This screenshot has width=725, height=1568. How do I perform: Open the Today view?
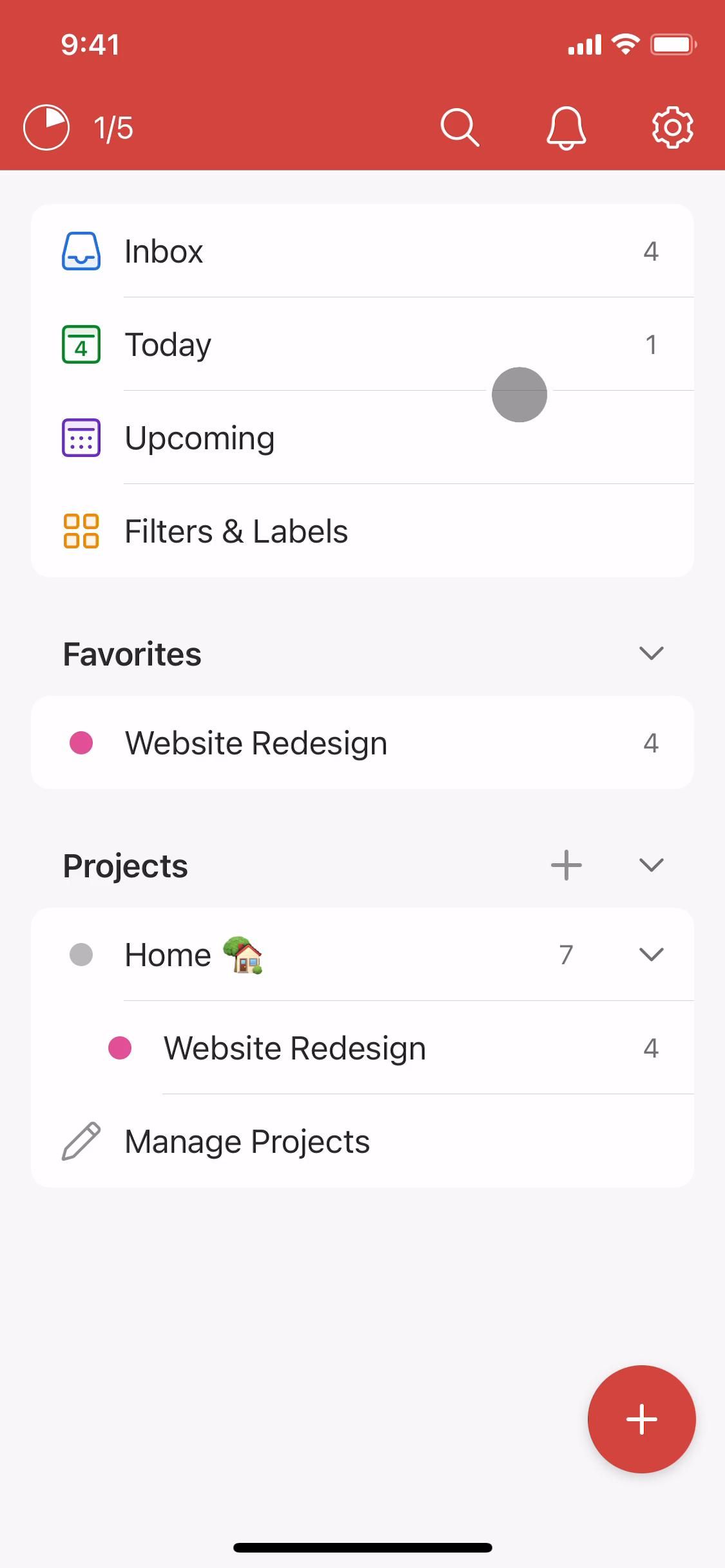pyautogui.click(x=361, y=344)
